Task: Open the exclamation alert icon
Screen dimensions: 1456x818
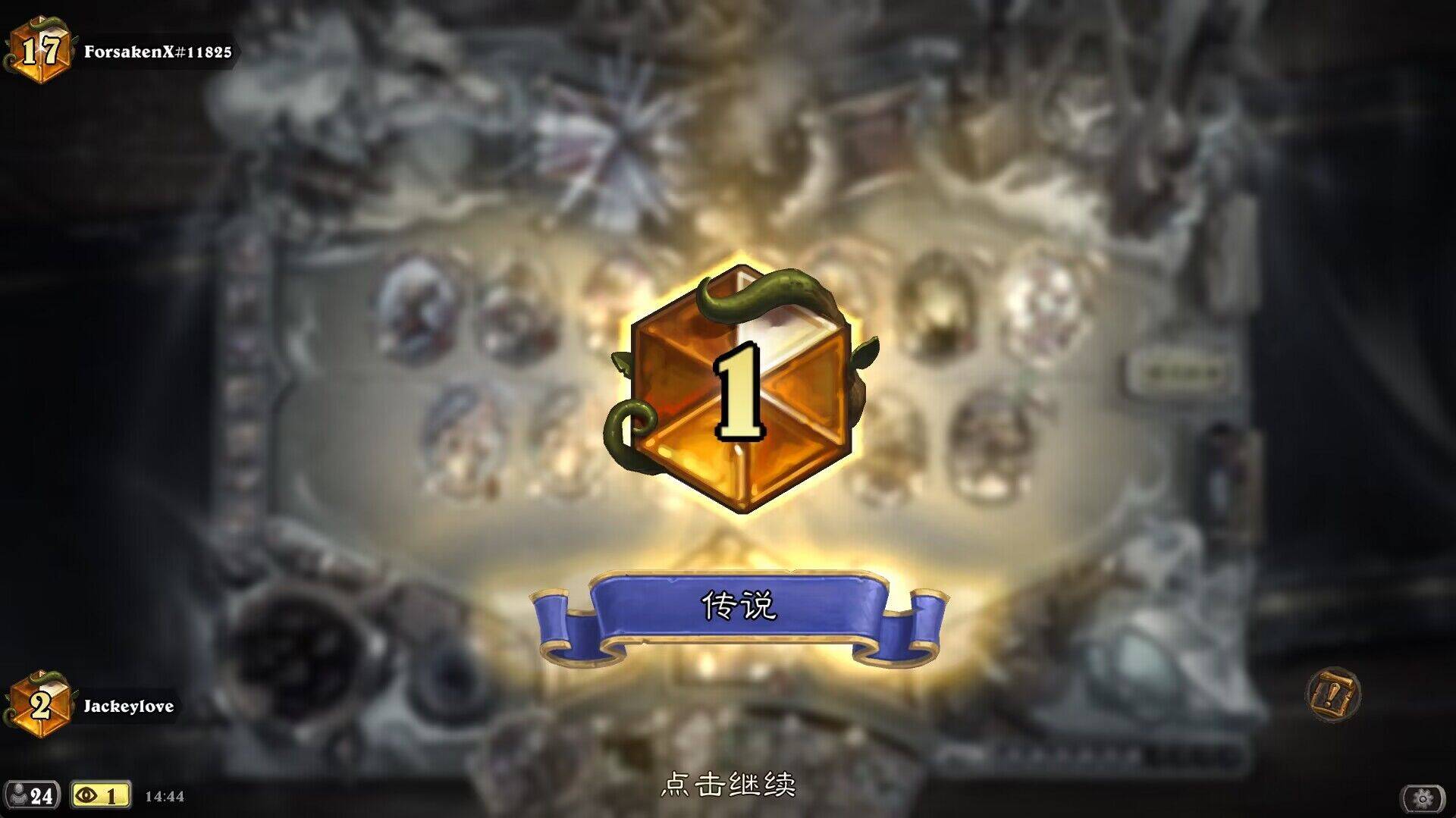Action: (x=1332, y=694)
